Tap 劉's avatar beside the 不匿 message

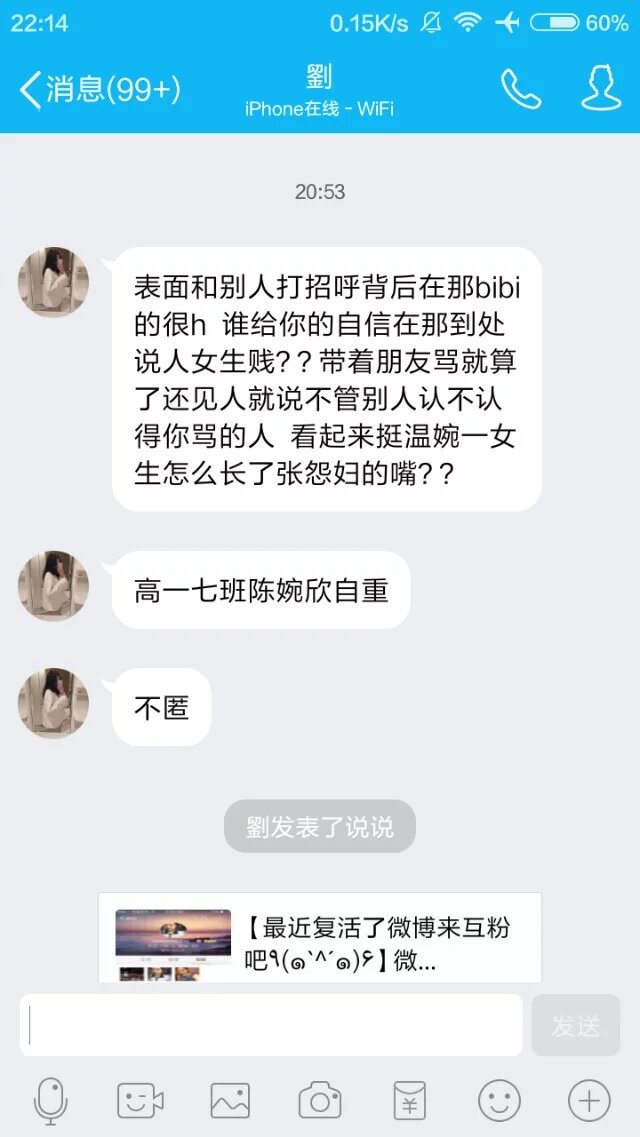pos(53,704)
